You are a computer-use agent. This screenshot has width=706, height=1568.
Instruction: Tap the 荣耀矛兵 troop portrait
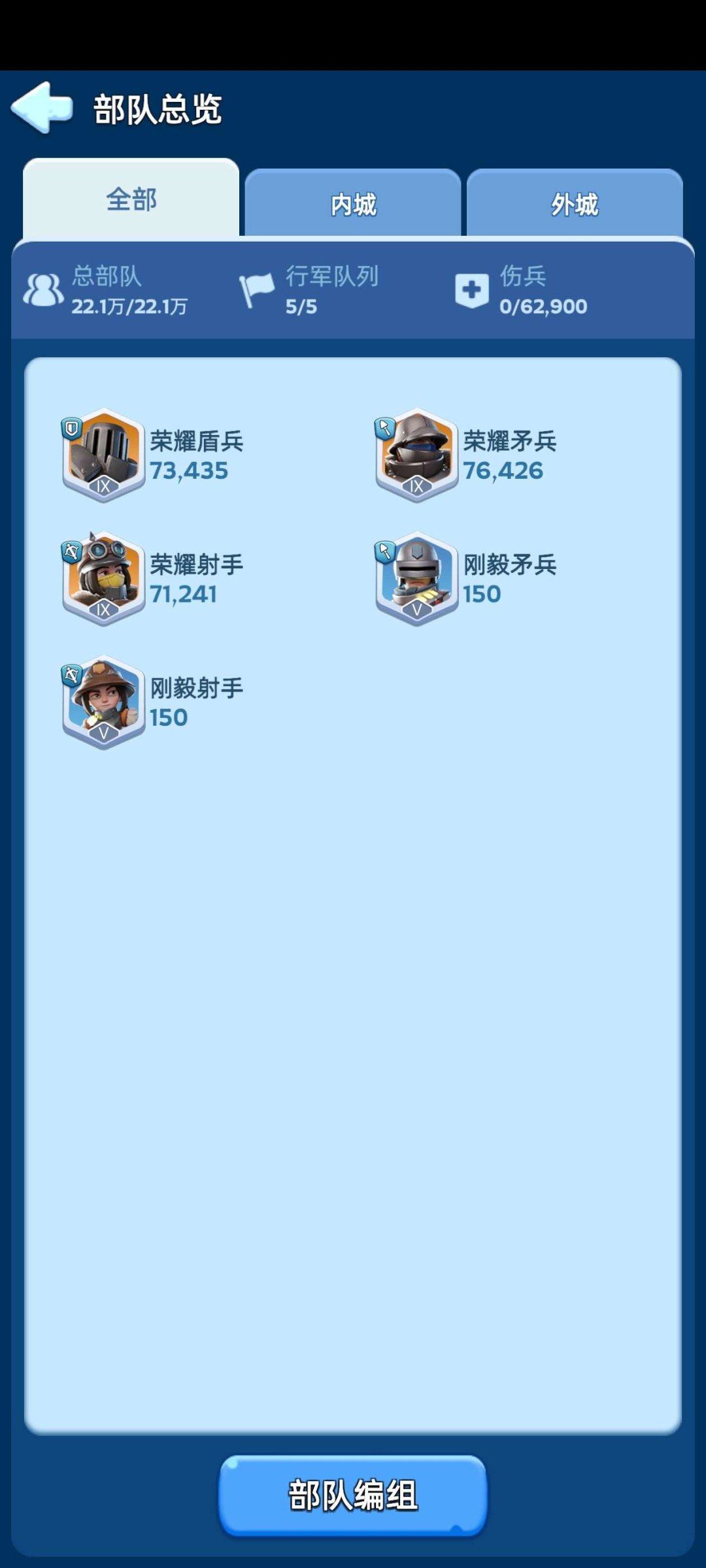[x=415, y=457]
